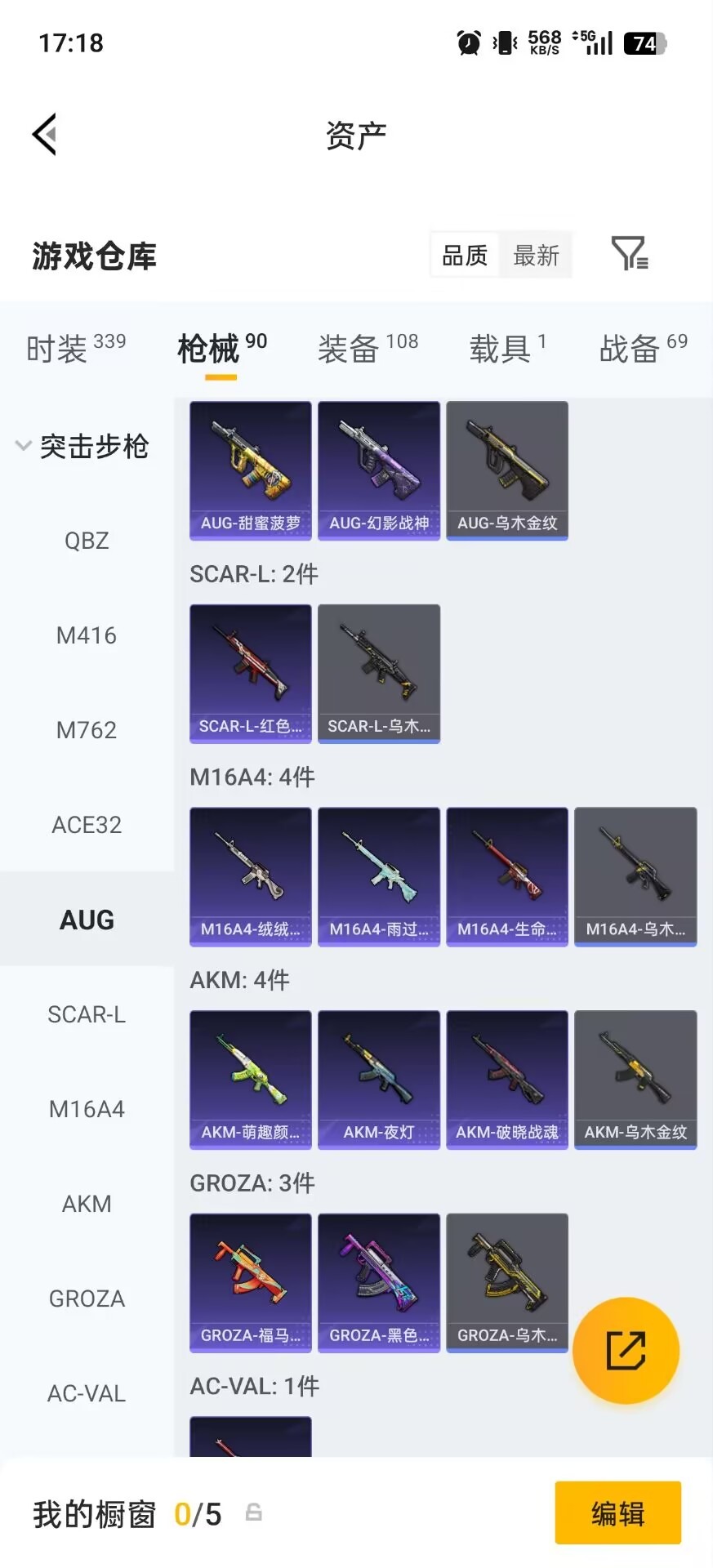Tap the back arrow to leave 资产 page

(x=45, y=133)
